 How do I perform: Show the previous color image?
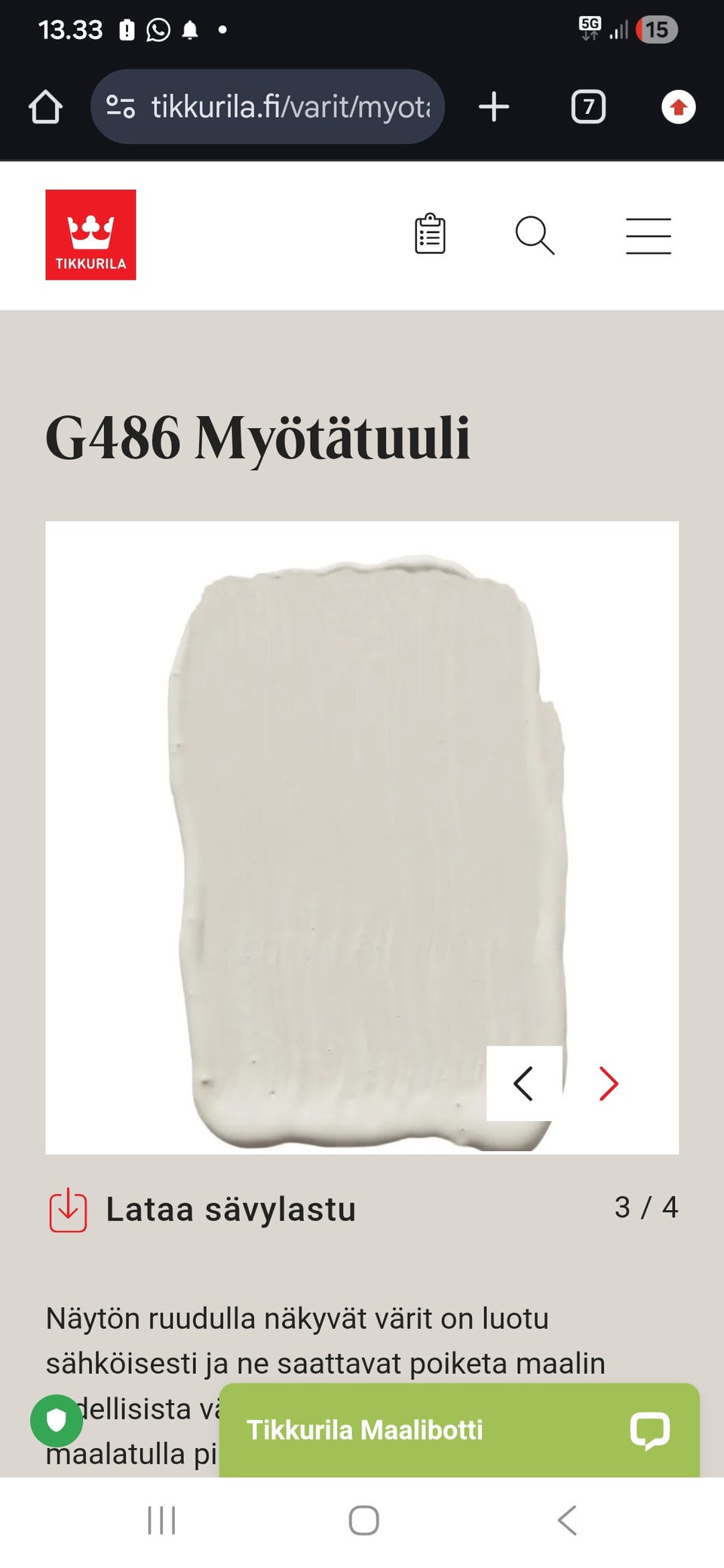(x=523, y=1083)
